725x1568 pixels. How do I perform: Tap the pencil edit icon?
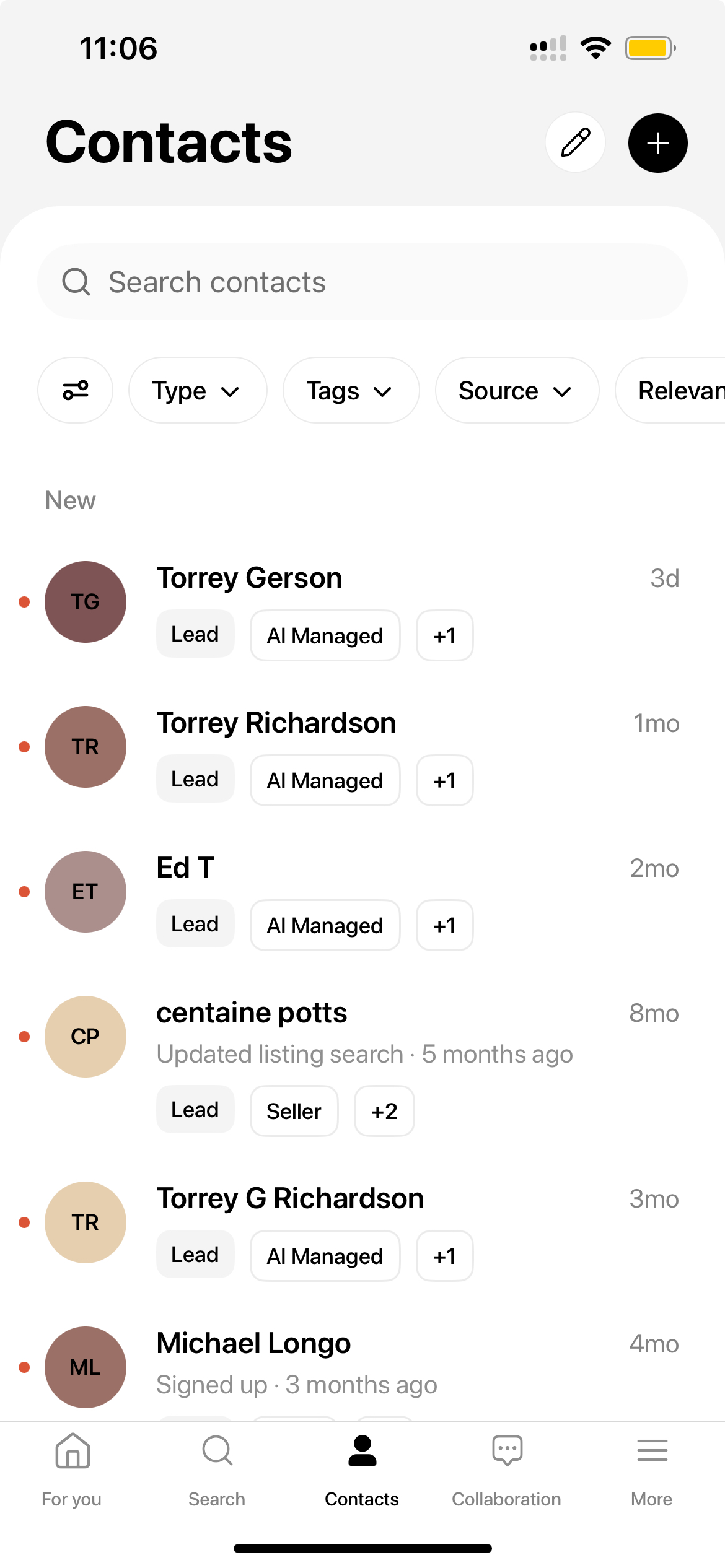[575, 142]
